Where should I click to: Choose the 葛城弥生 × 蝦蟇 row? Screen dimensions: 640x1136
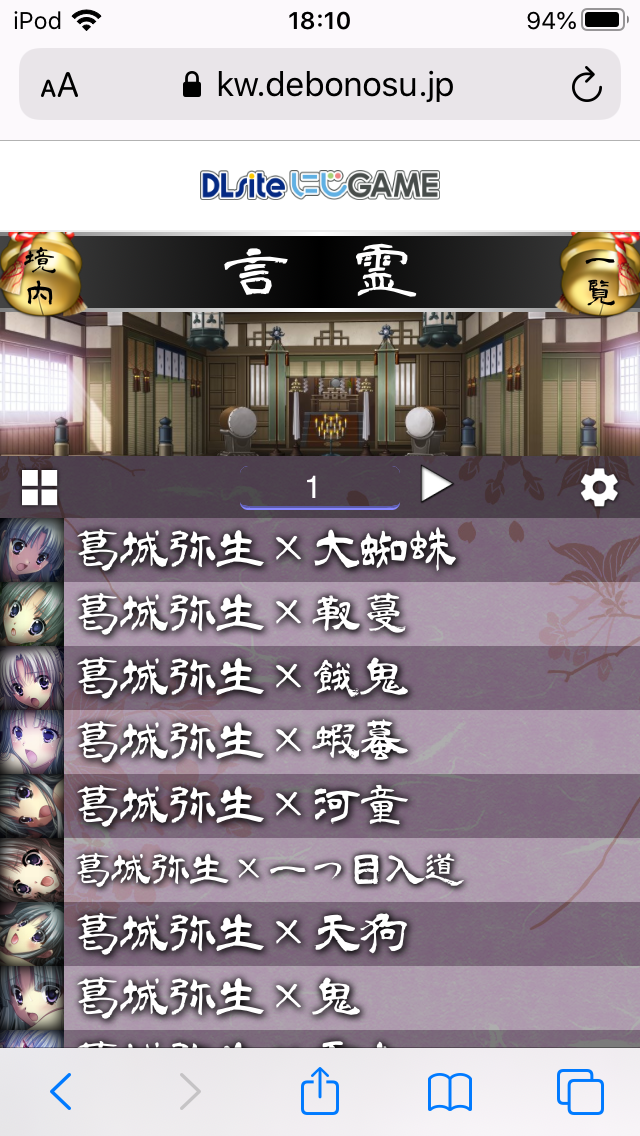tap(320, 742)
